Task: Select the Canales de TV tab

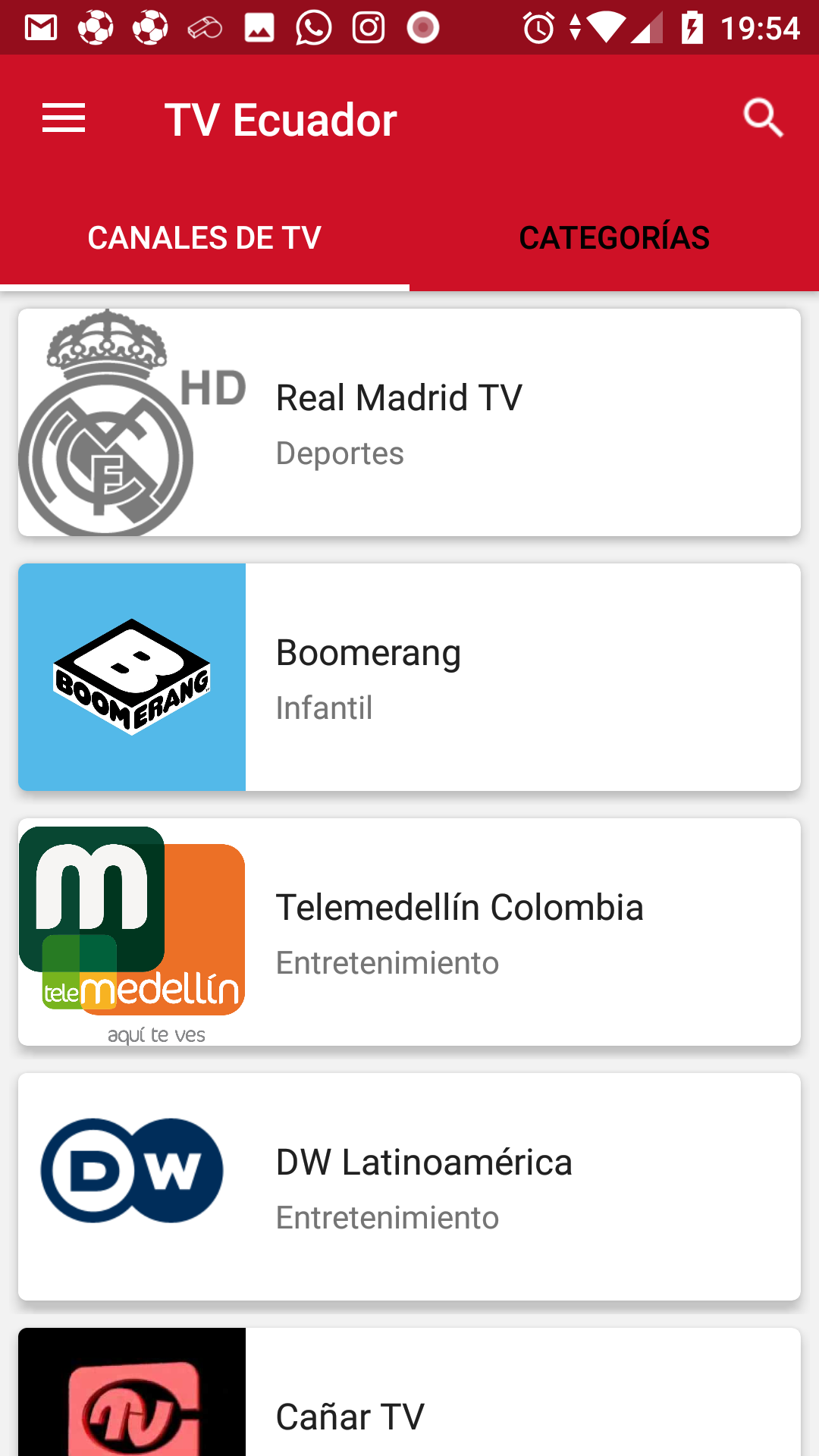Action: pos(205,238)
